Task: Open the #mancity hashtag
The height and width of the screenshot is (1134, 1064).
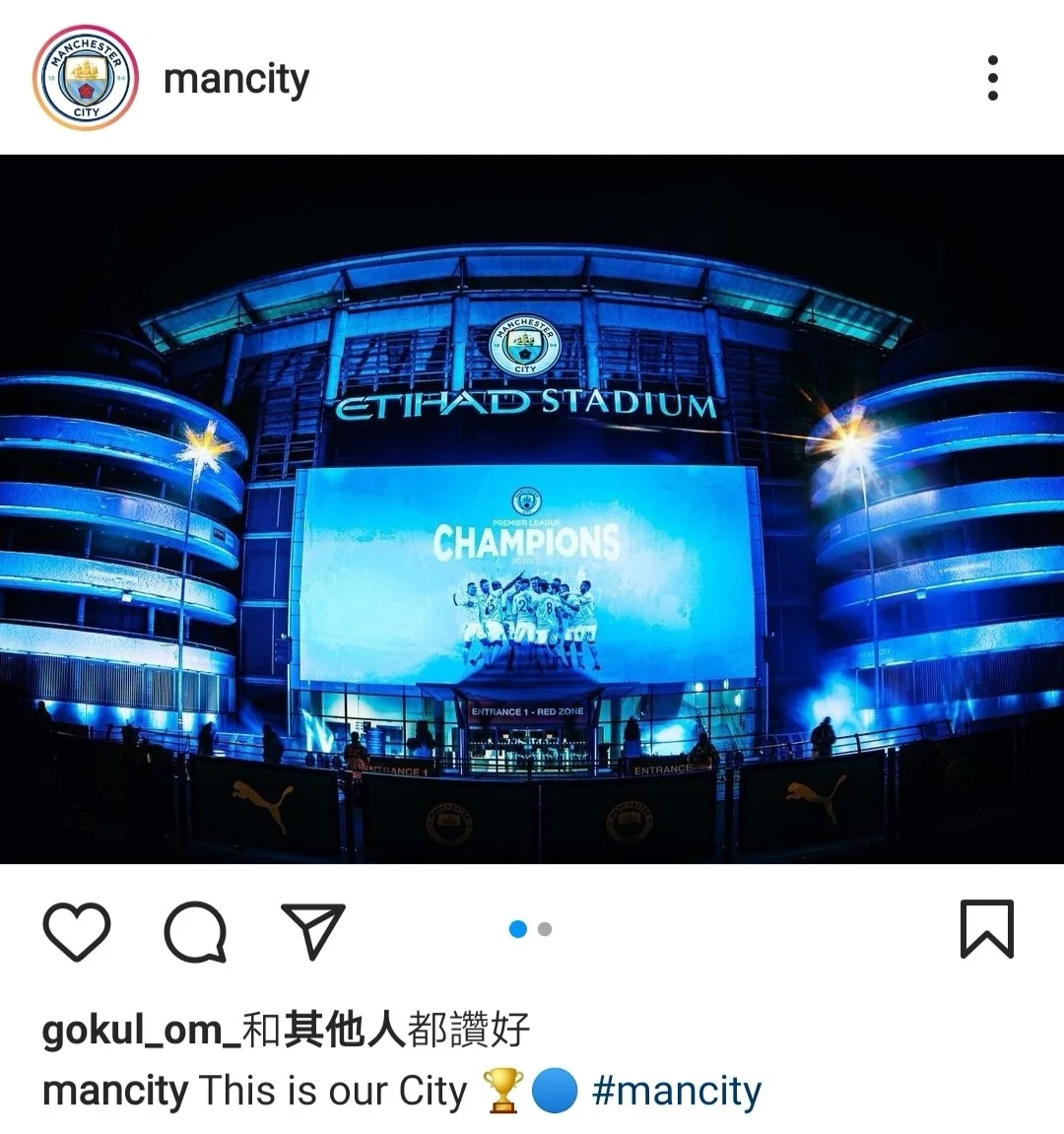Action: [676, 1091]
